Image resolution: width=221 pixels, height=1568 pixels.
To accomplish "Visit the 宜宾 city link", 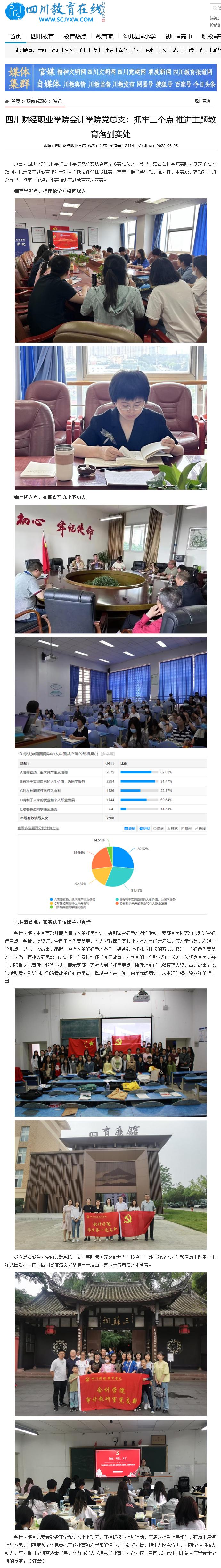I will (x=69, y=51).
